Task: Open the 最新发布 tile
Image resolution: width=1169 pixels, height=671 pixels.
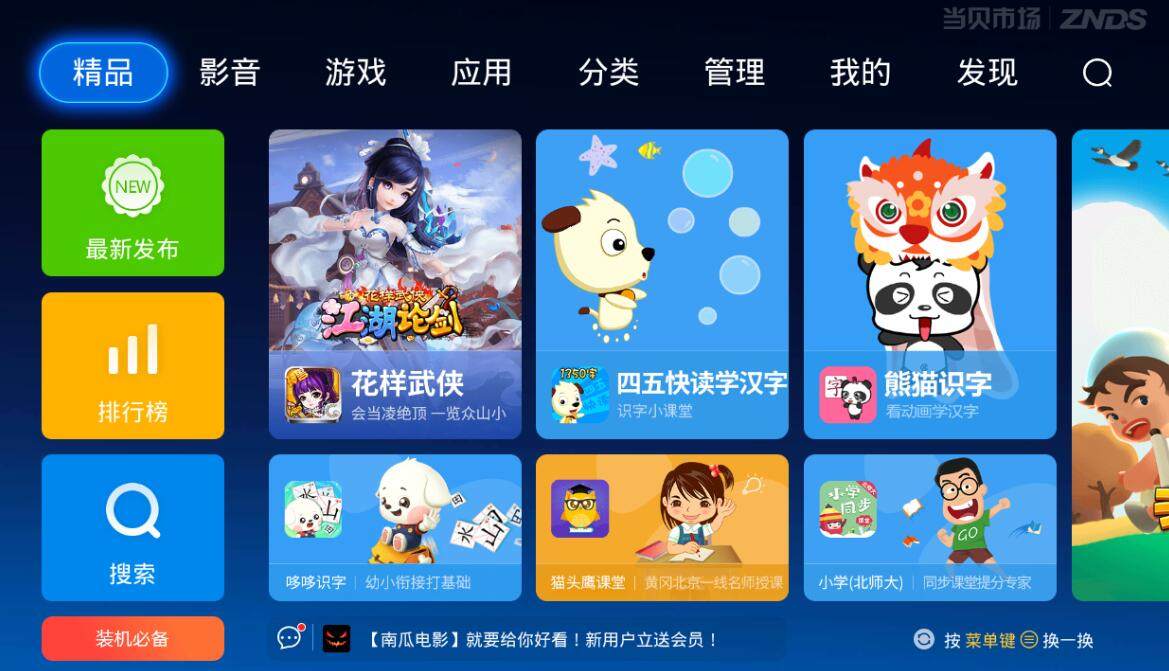Action: pyautogui.click(x=132, y=203)
